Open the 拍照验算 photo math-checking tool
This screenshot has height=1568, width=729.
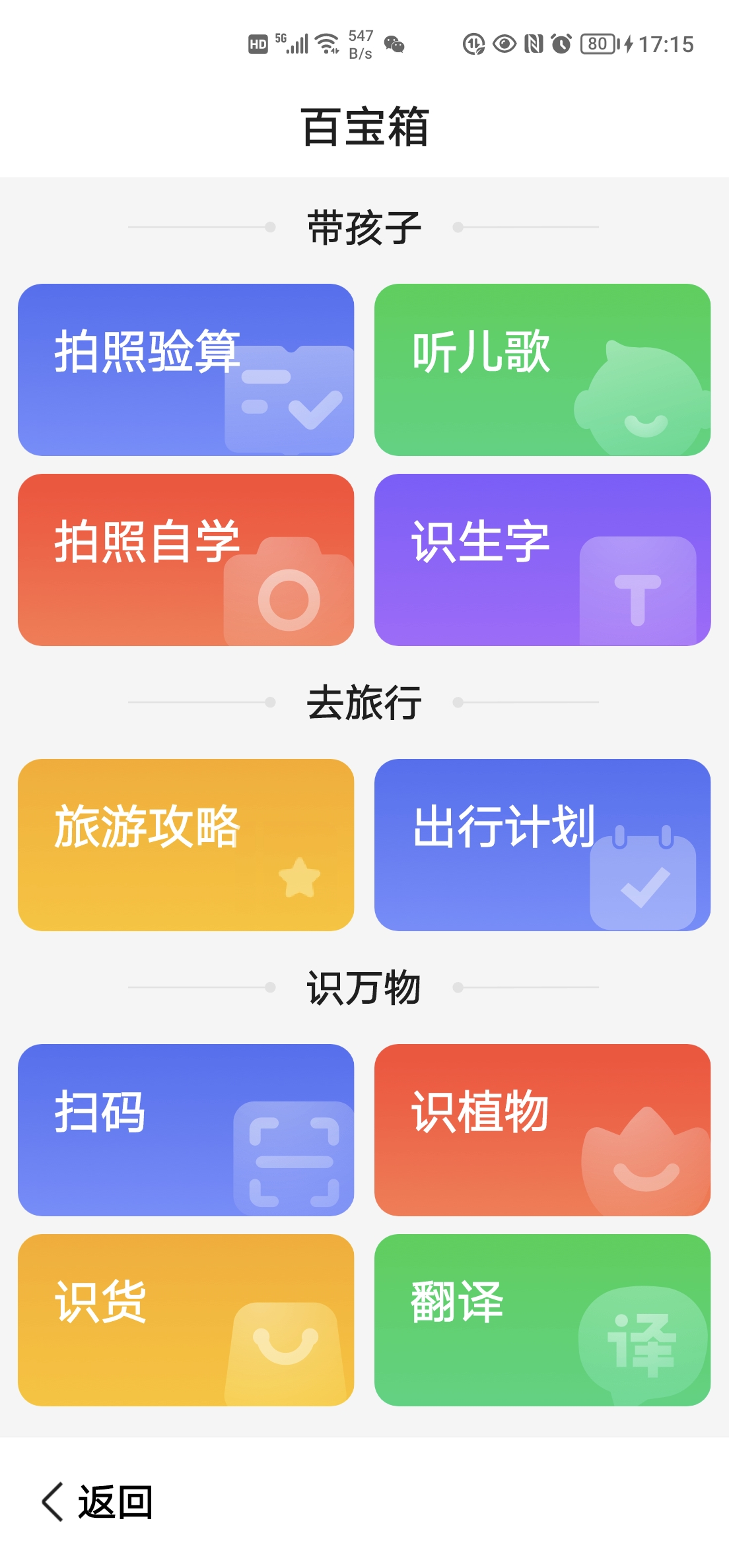click(x=186, y=370)
